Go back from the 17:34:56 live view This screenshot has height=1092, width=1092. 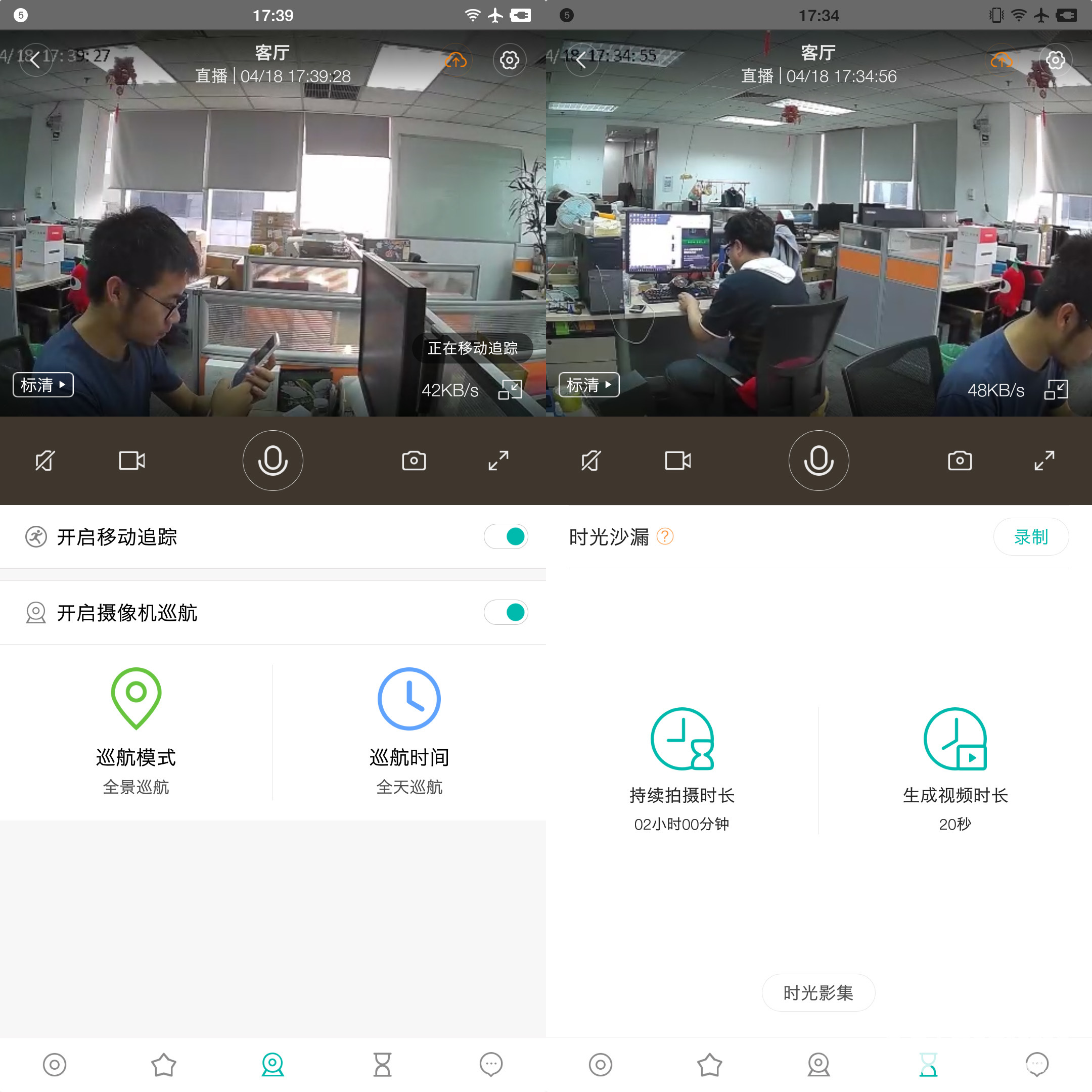[581, 60]
